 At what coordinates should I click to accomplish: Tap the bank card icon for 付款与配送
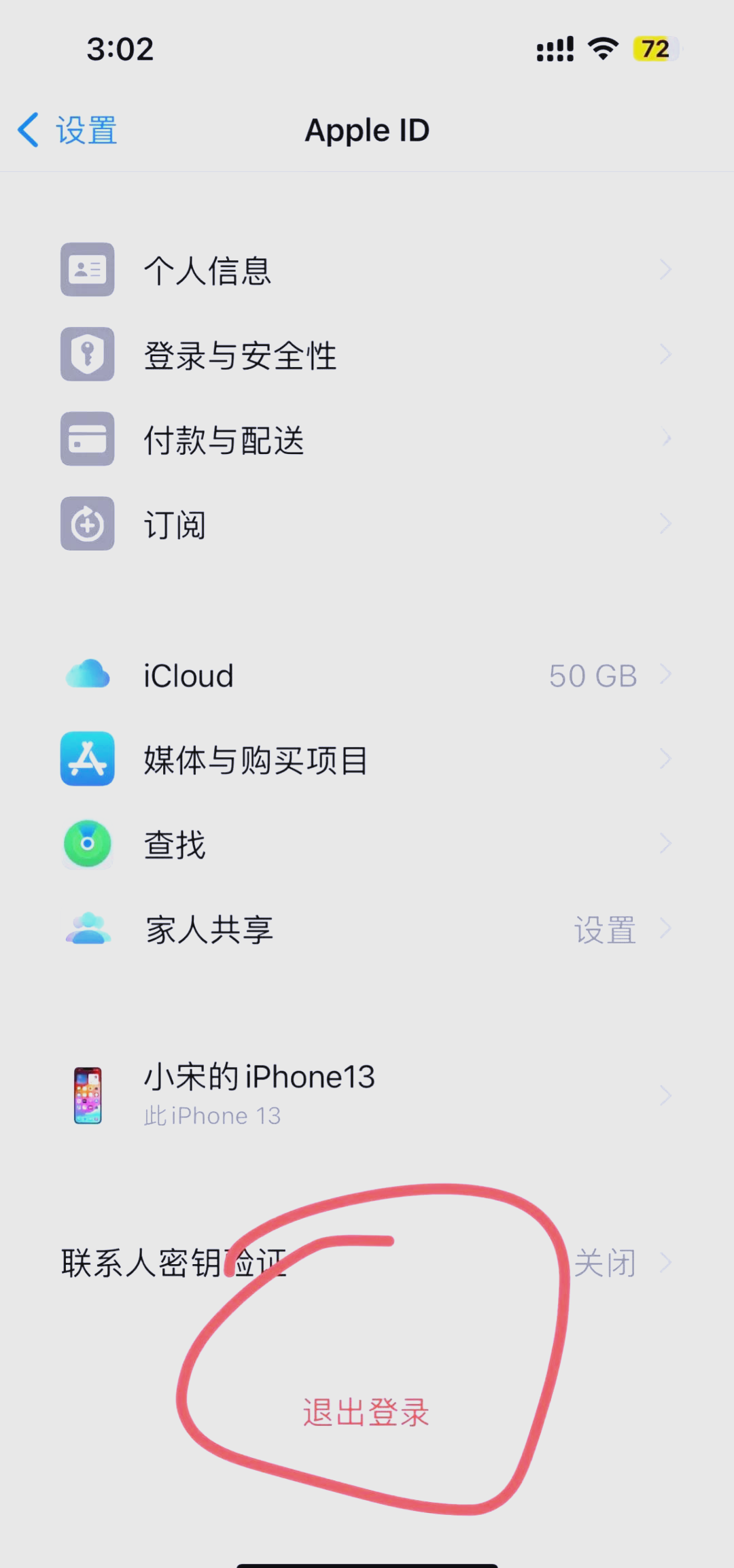coord(87,439)
